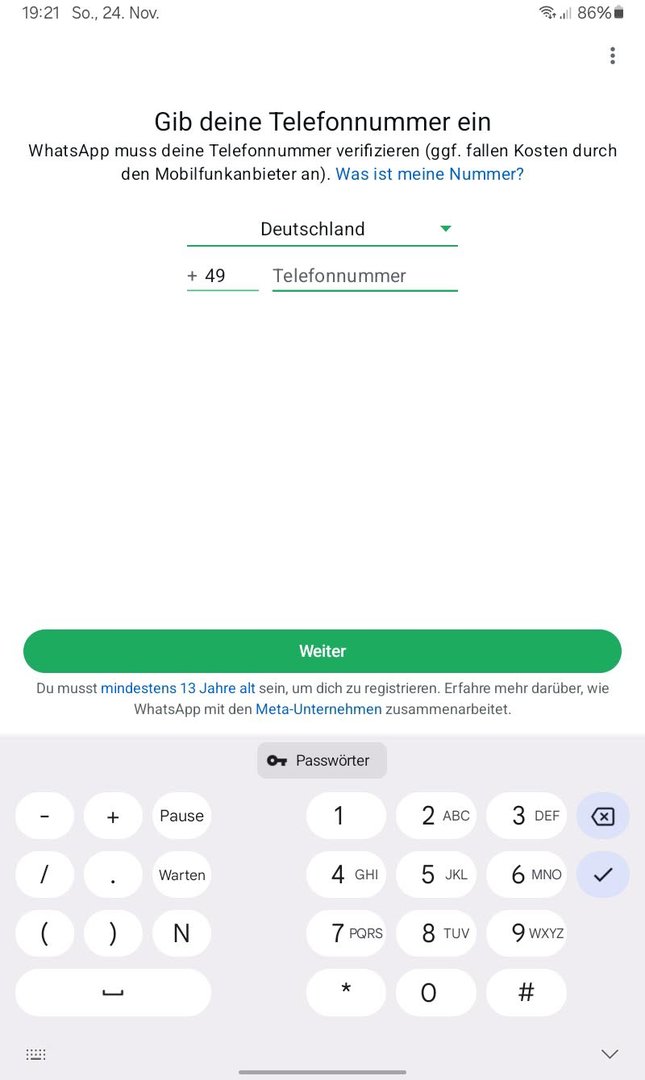This screenshot has width=645, height=1080.
Task: Switch keyboard using the keyboard icon
Action: (x=36, y=1054)
